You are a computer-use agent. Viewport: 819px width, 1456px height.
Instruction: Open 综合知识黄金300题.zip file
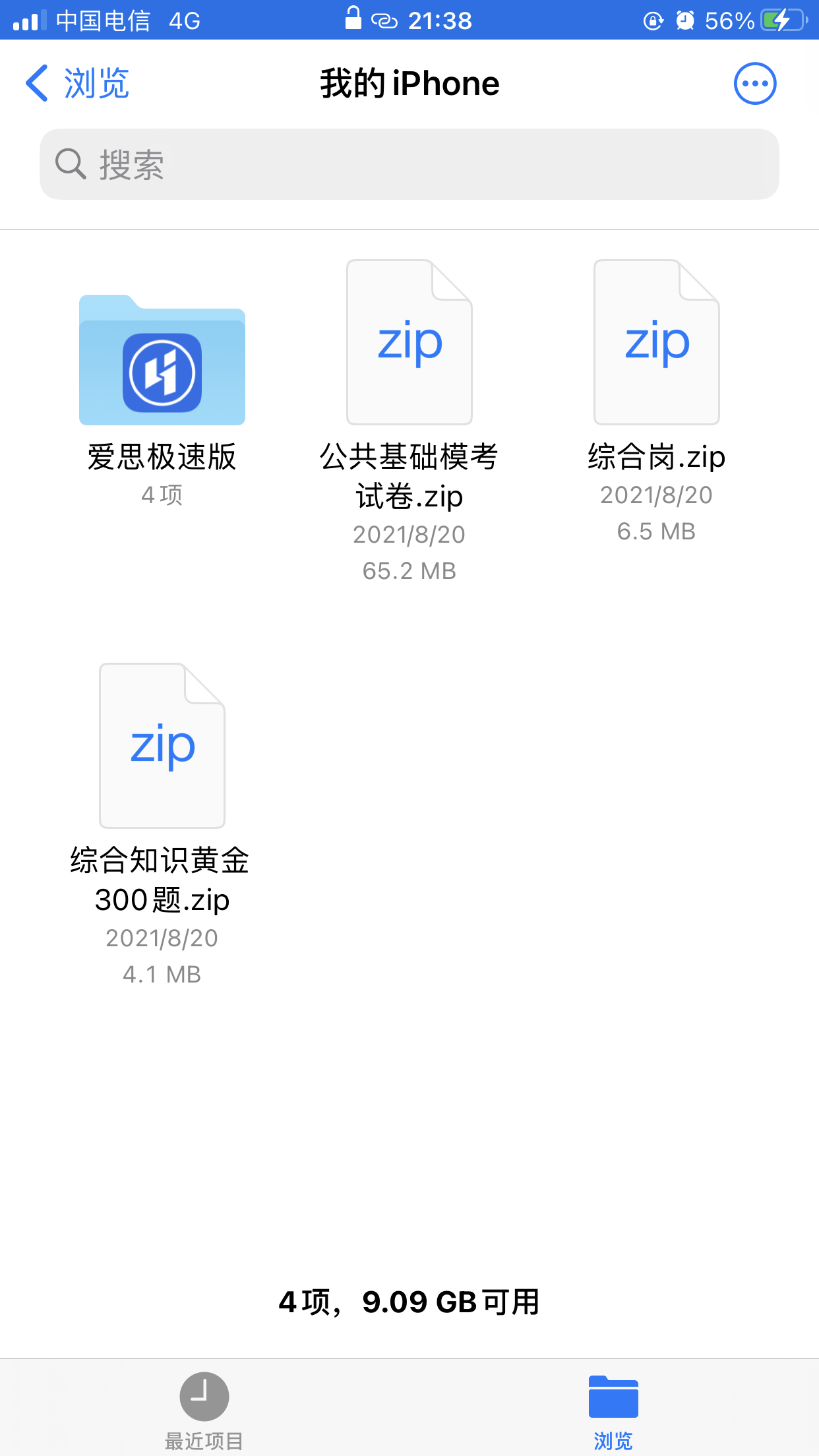click(x=162, y=746)
